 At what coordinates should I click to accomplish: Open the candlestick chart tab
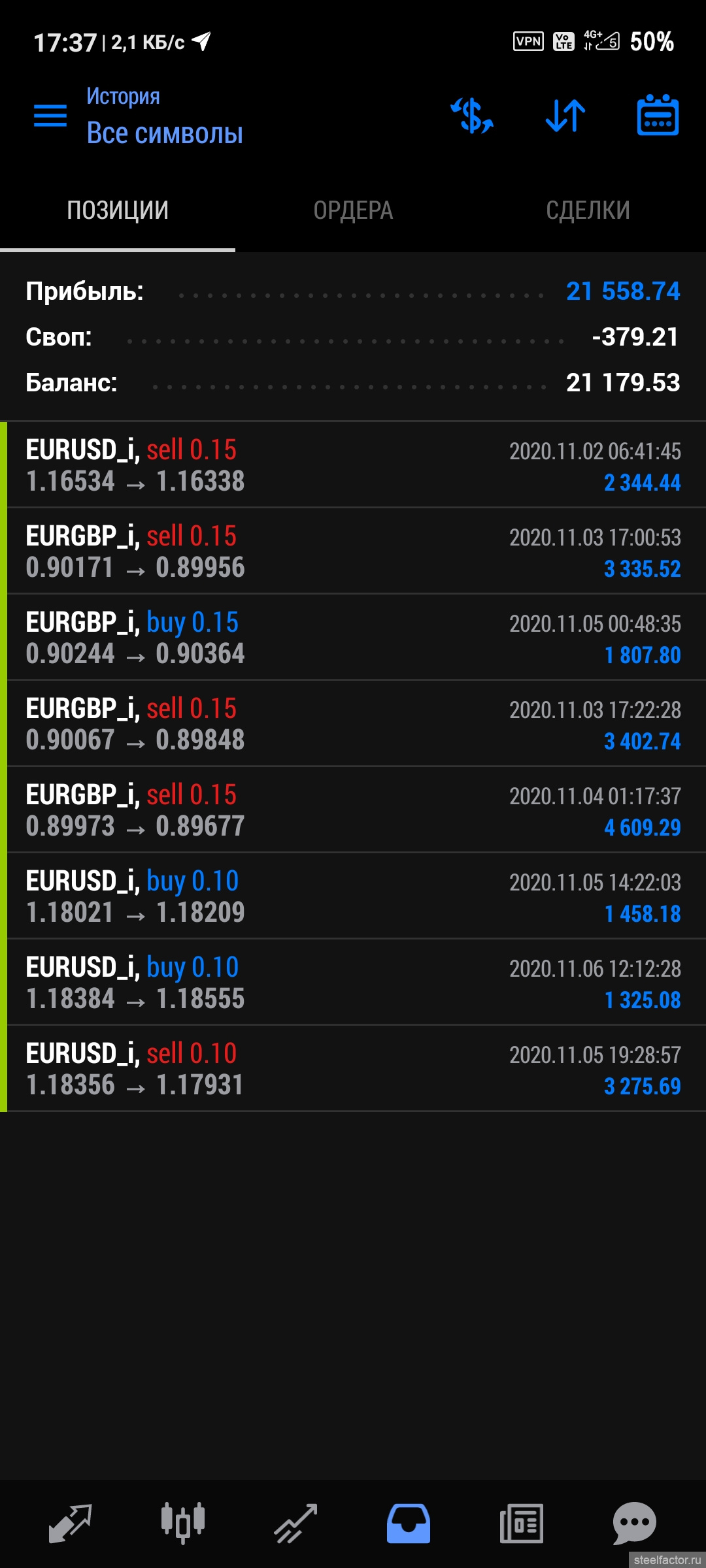183,1524
